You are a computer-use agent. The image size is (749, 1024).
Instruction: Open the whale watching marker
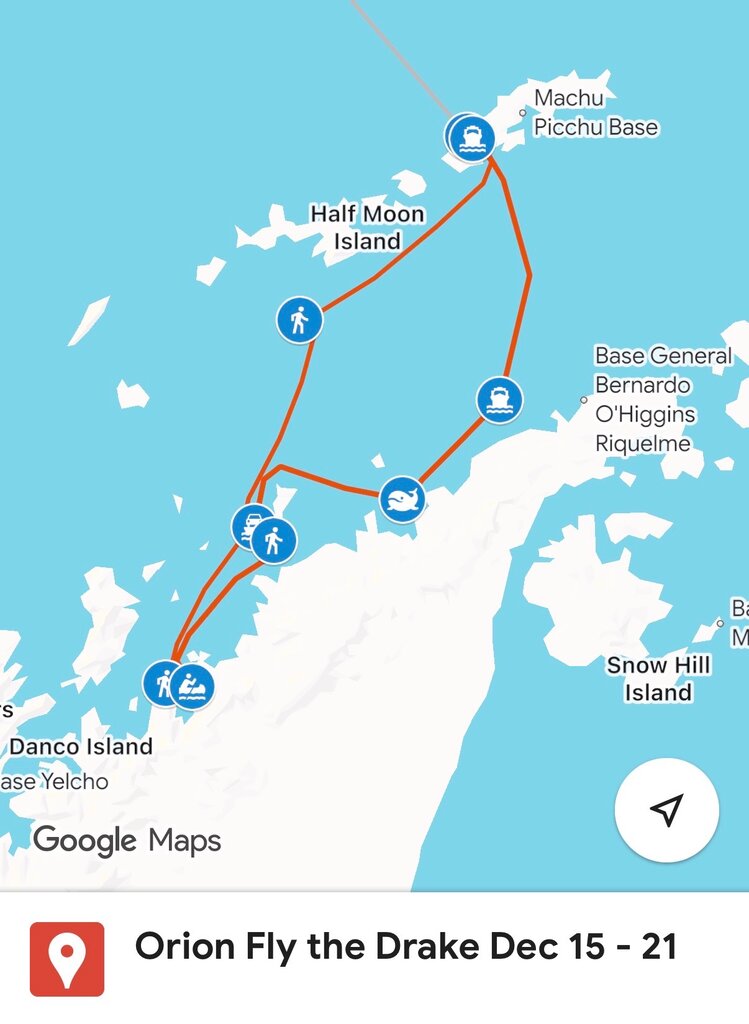(x=402, y=498)
